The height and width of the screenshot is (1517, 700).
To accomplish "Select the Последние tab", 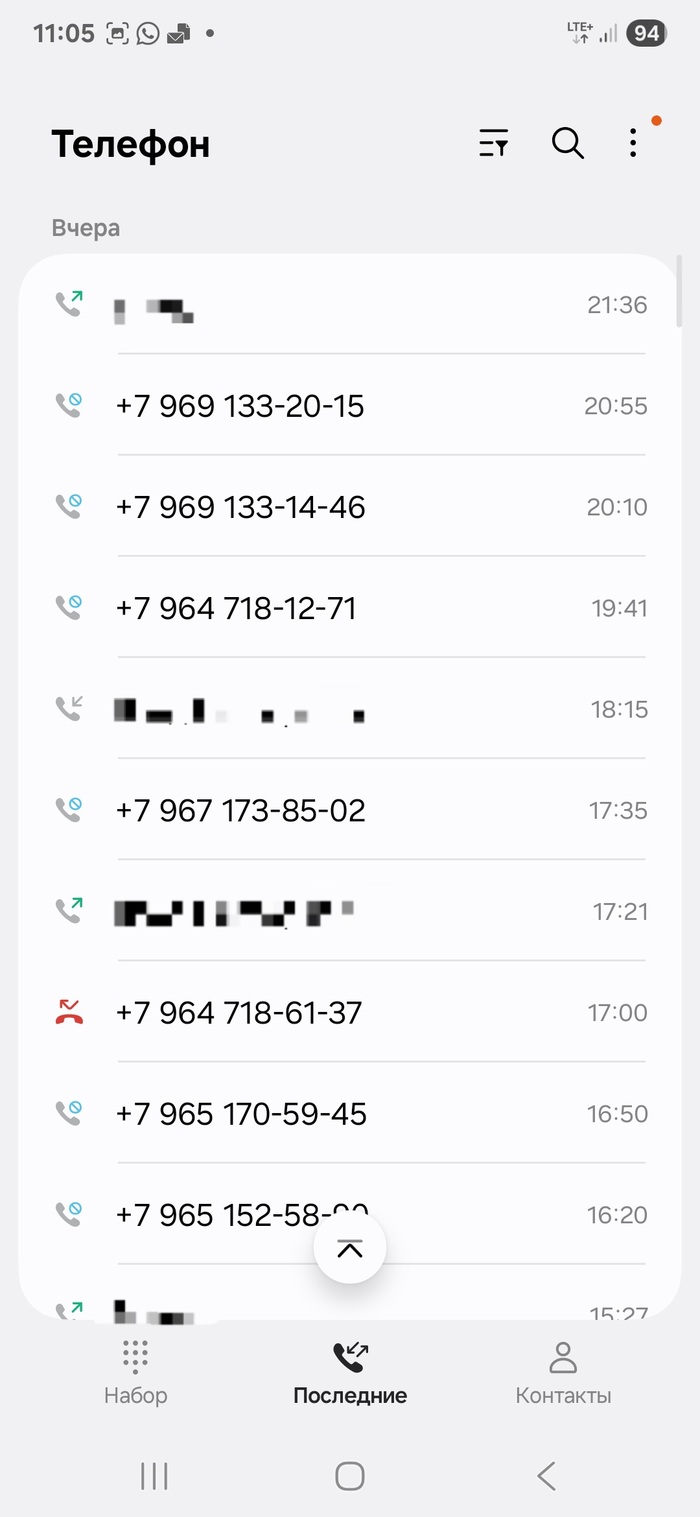I will click(350, 1372).
